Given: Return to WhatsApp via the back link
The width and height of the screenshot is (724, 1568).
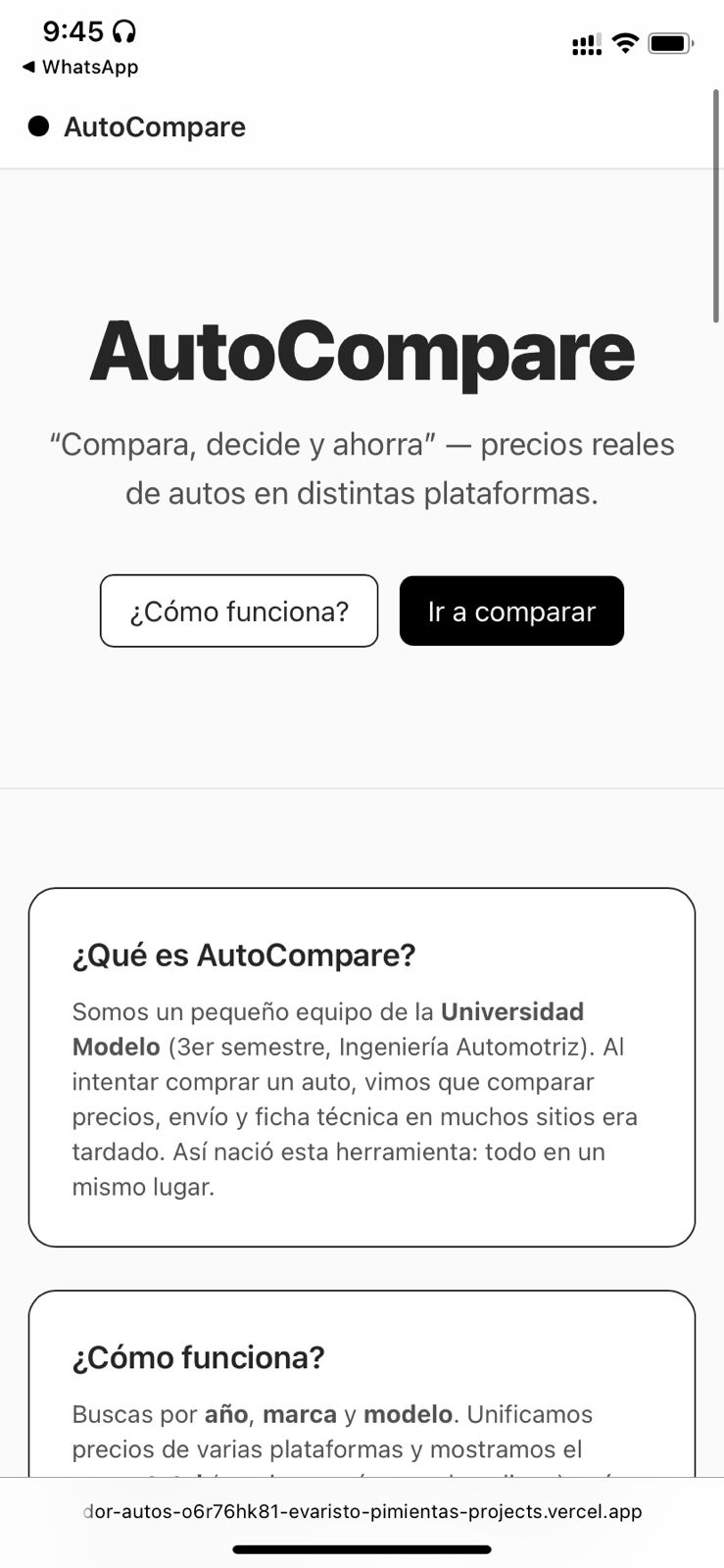Looking at the screenshot, I should 88,68.
